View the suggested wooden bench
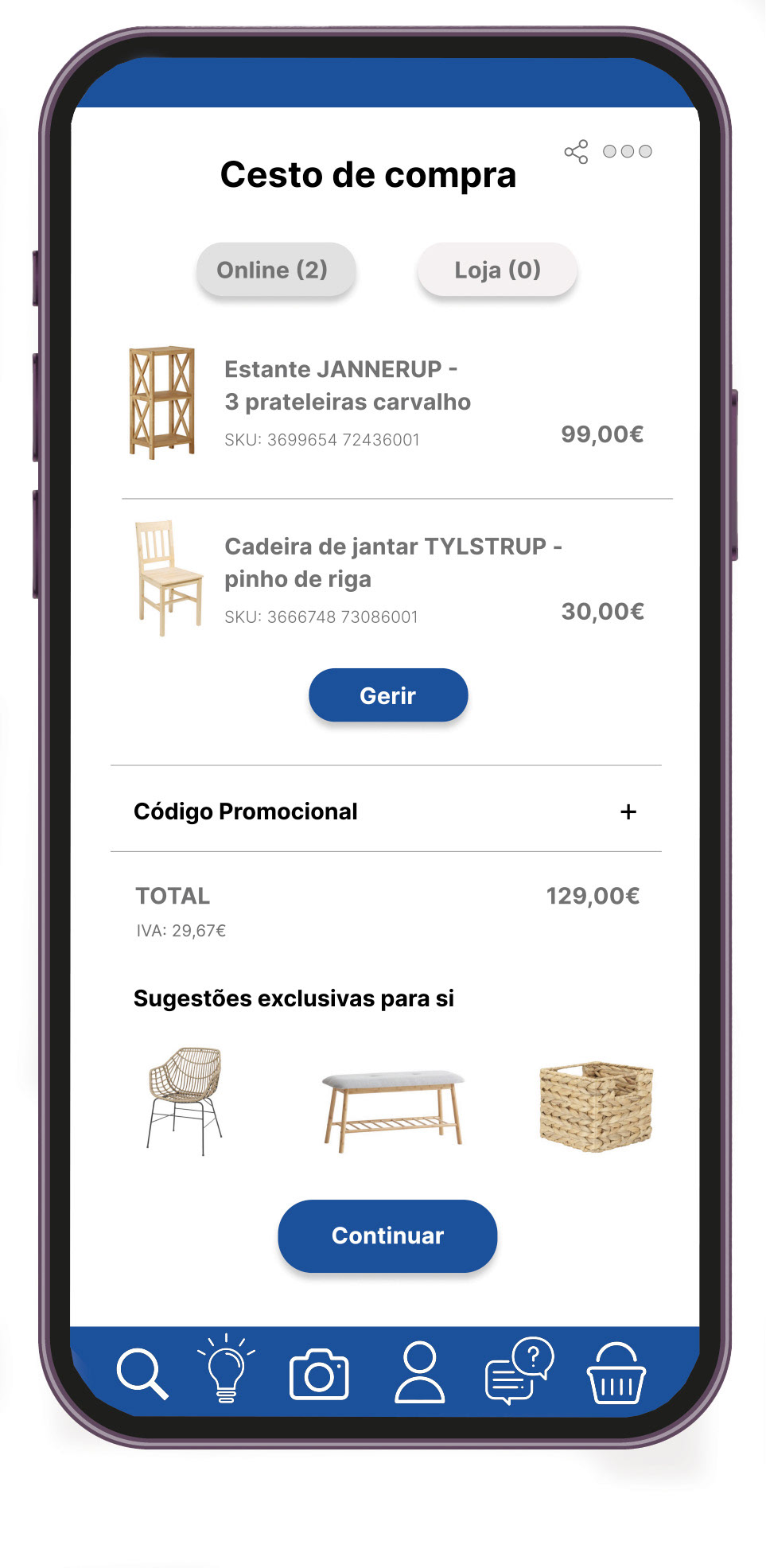Viewport: 766px width, 1568px height. (392, 1109)
